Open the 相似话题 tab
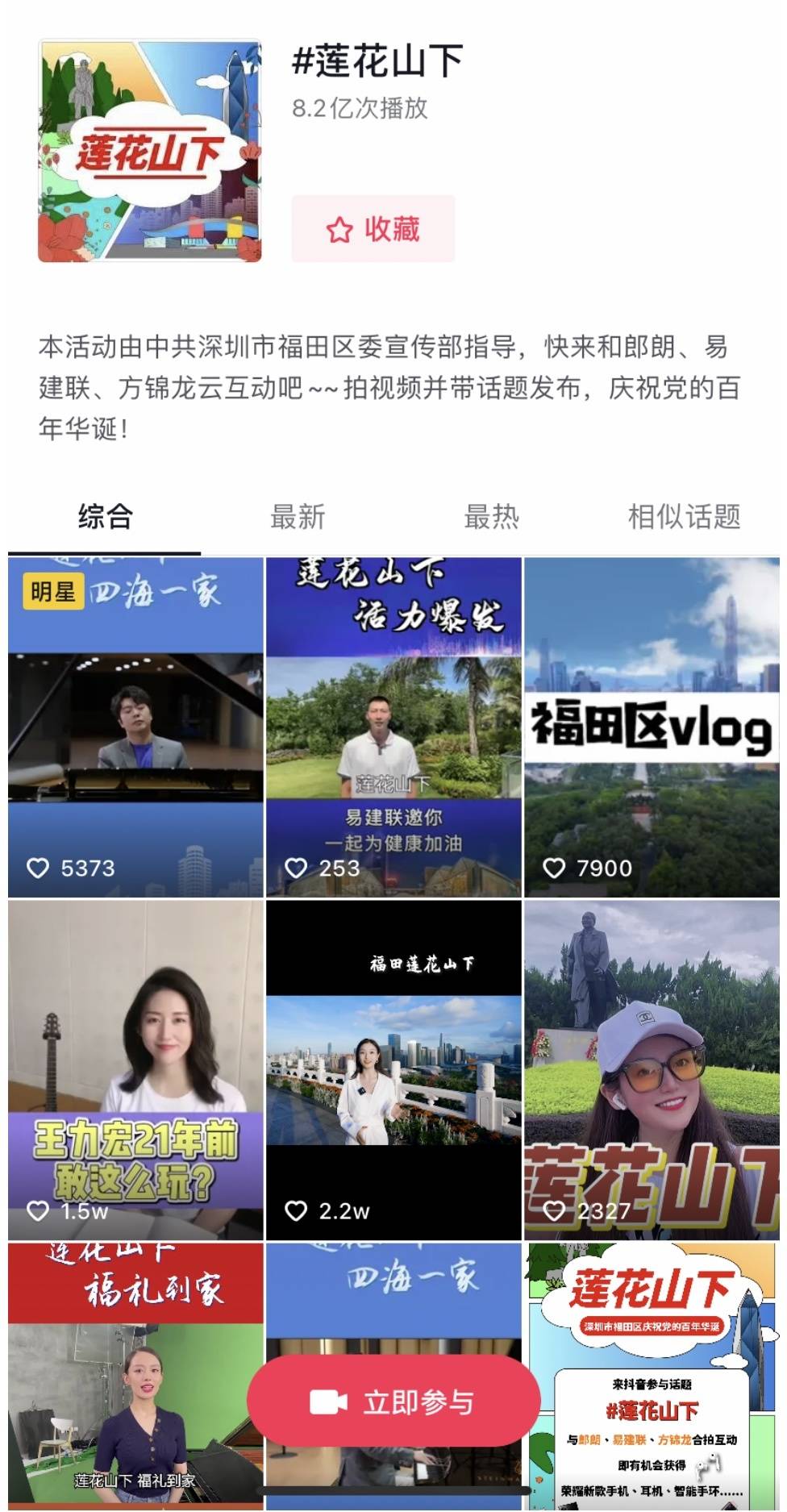This screenshot has height=1512, width=787. point(684,517)
